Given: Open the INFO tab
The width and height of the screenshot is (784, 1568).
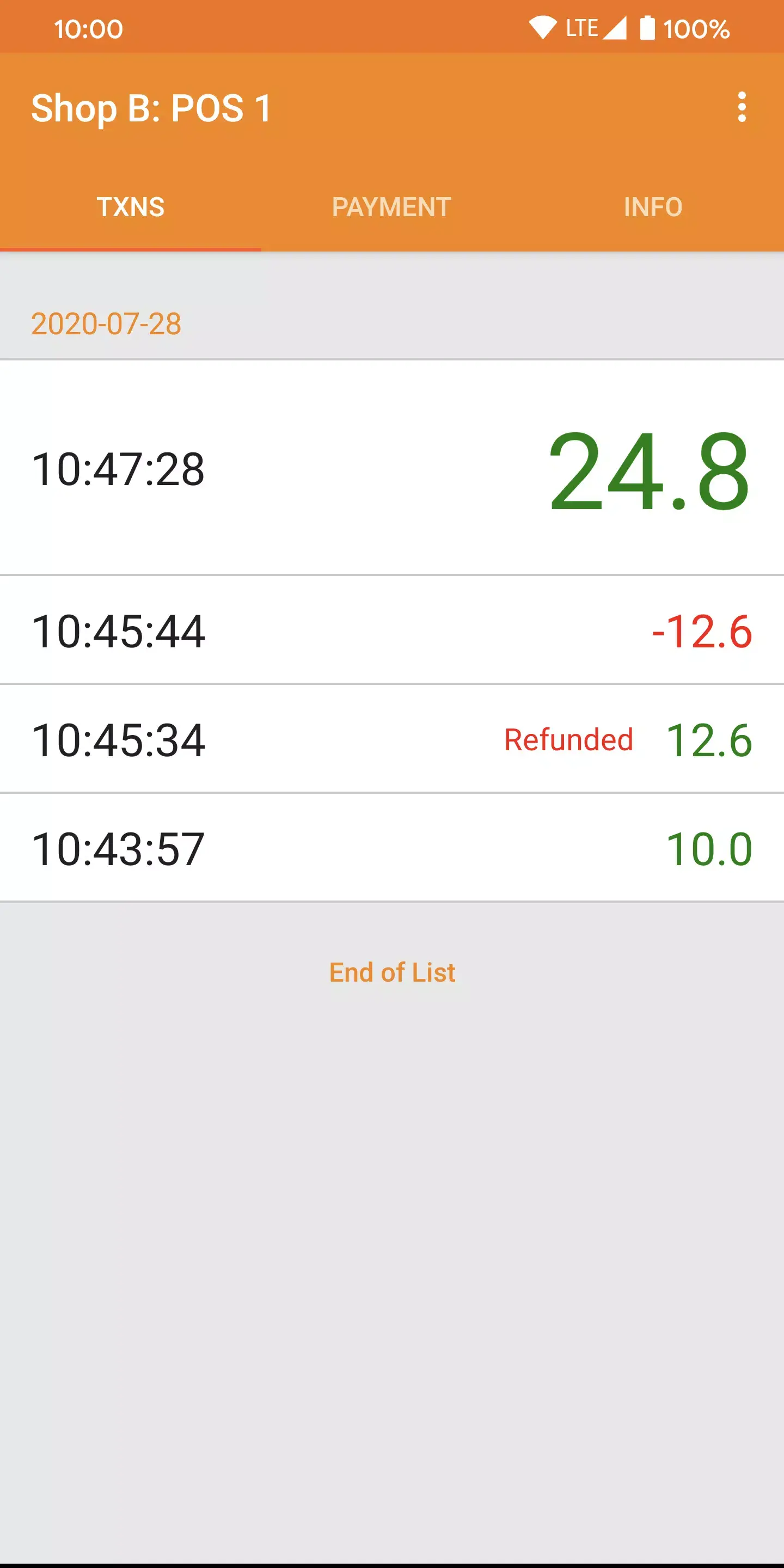Looking at the screenshot, I should [x=653, y=207].
